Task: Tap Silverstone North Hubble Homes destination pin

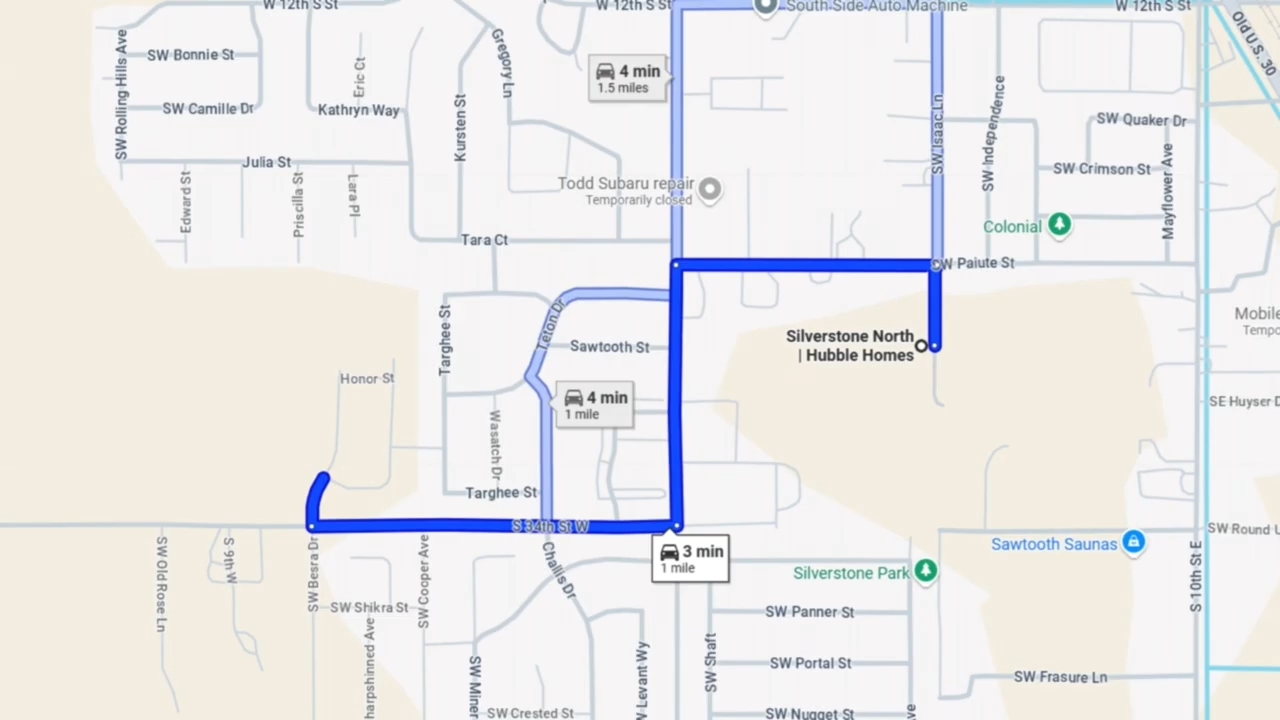Action: [x=921, y=346]
